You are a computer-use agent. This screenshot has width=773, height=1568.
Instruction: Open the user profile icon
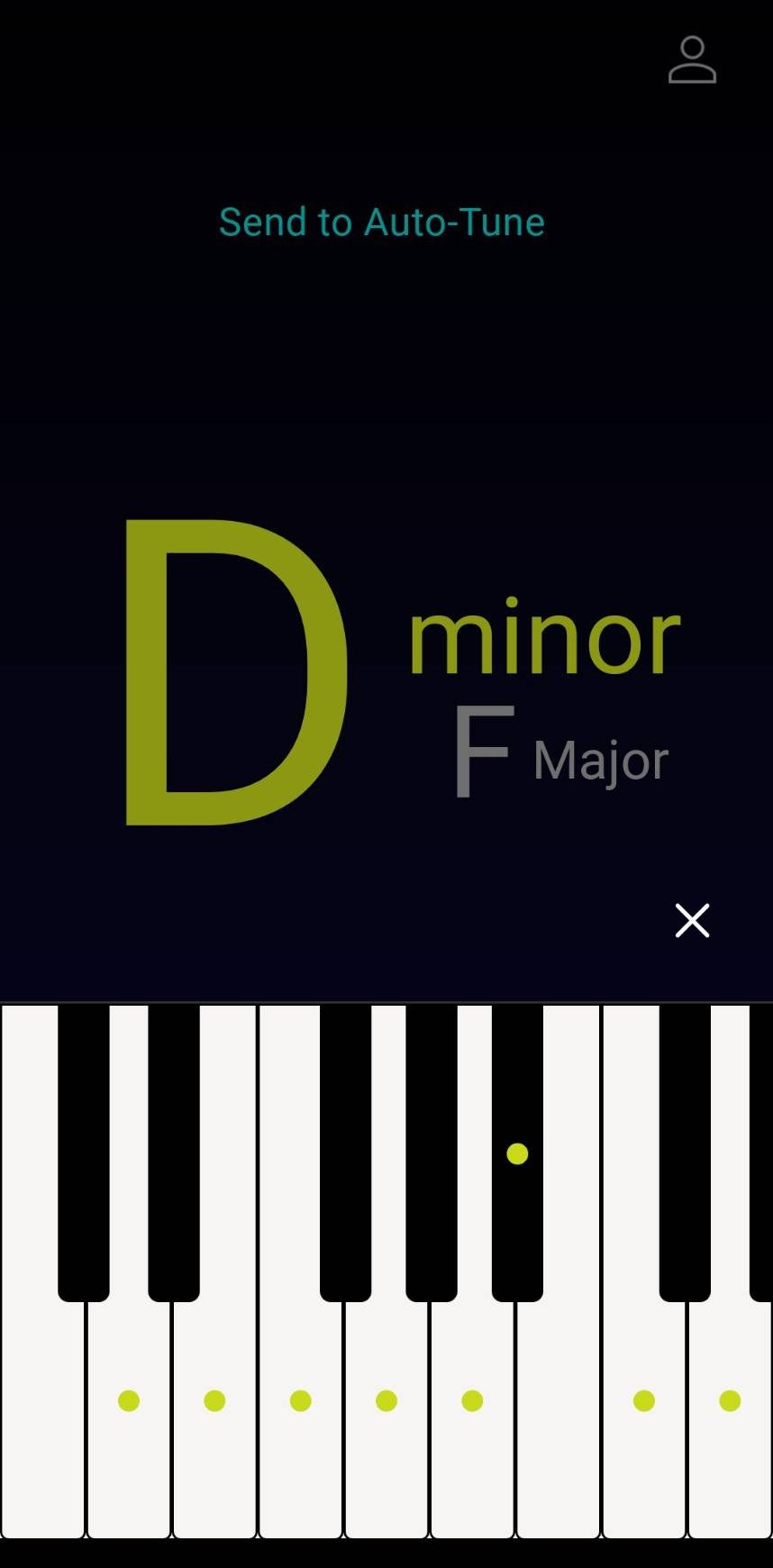[x=692, y=60]
